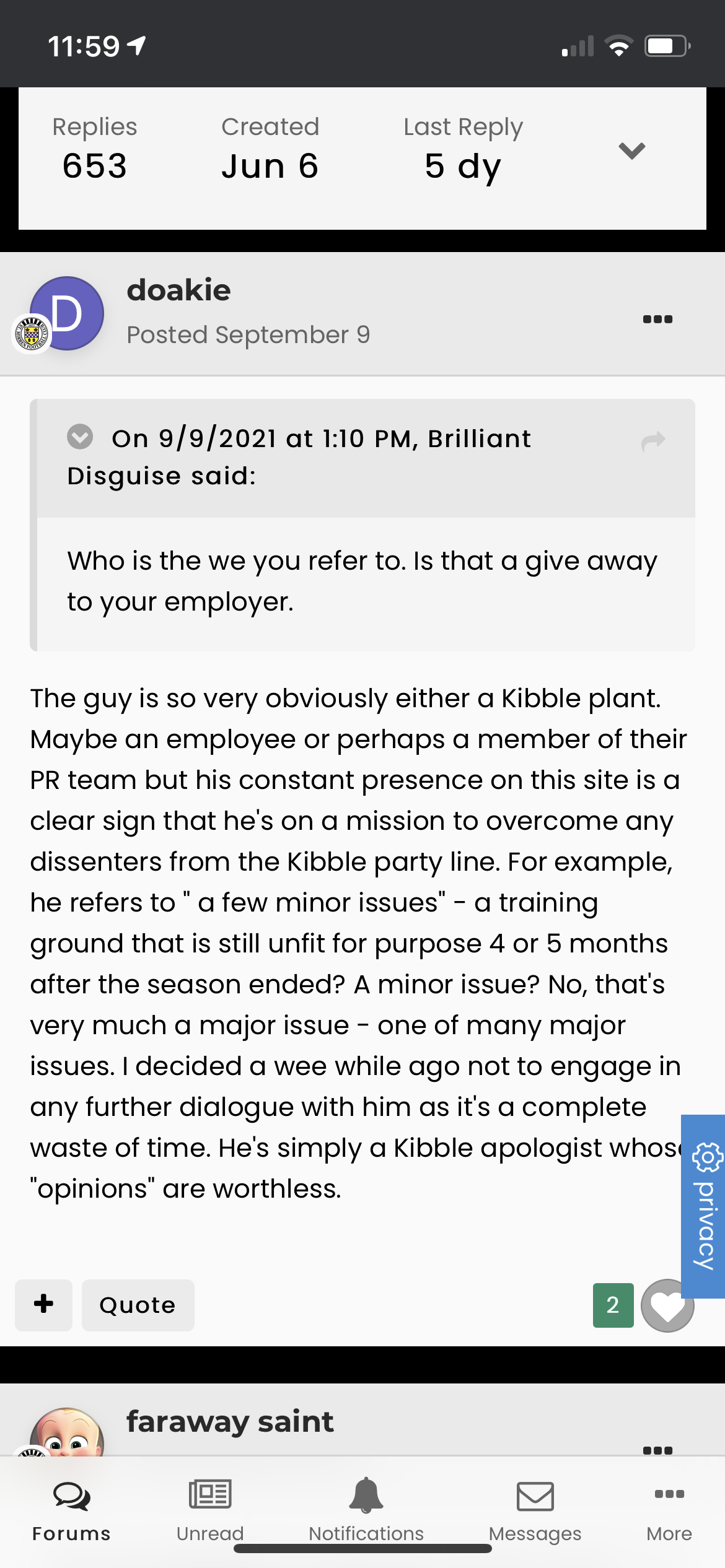
Task: Open doakie's username link
Action: click(x=178, y=290)
